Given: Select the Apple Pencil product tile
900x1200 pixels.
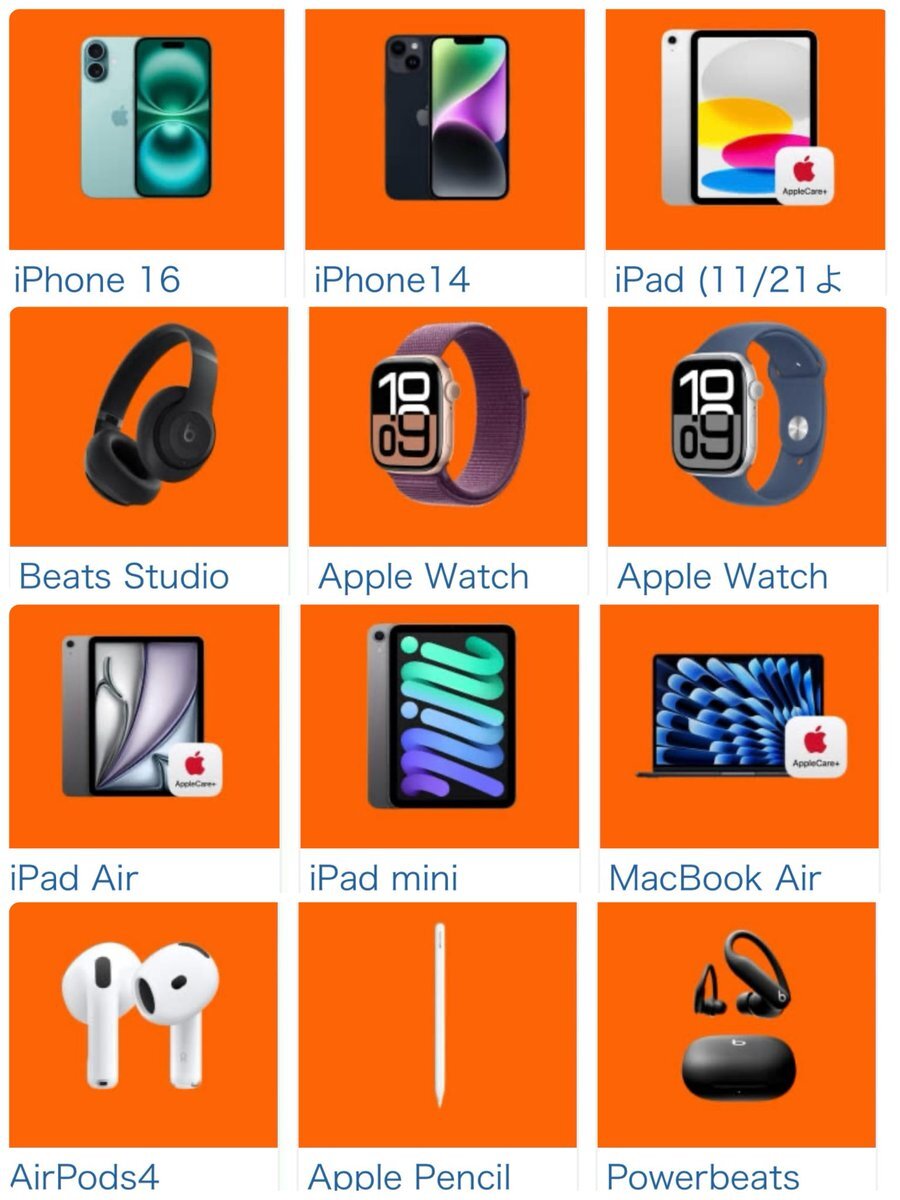Looking at the screenshot, I should pos(438,1024).
